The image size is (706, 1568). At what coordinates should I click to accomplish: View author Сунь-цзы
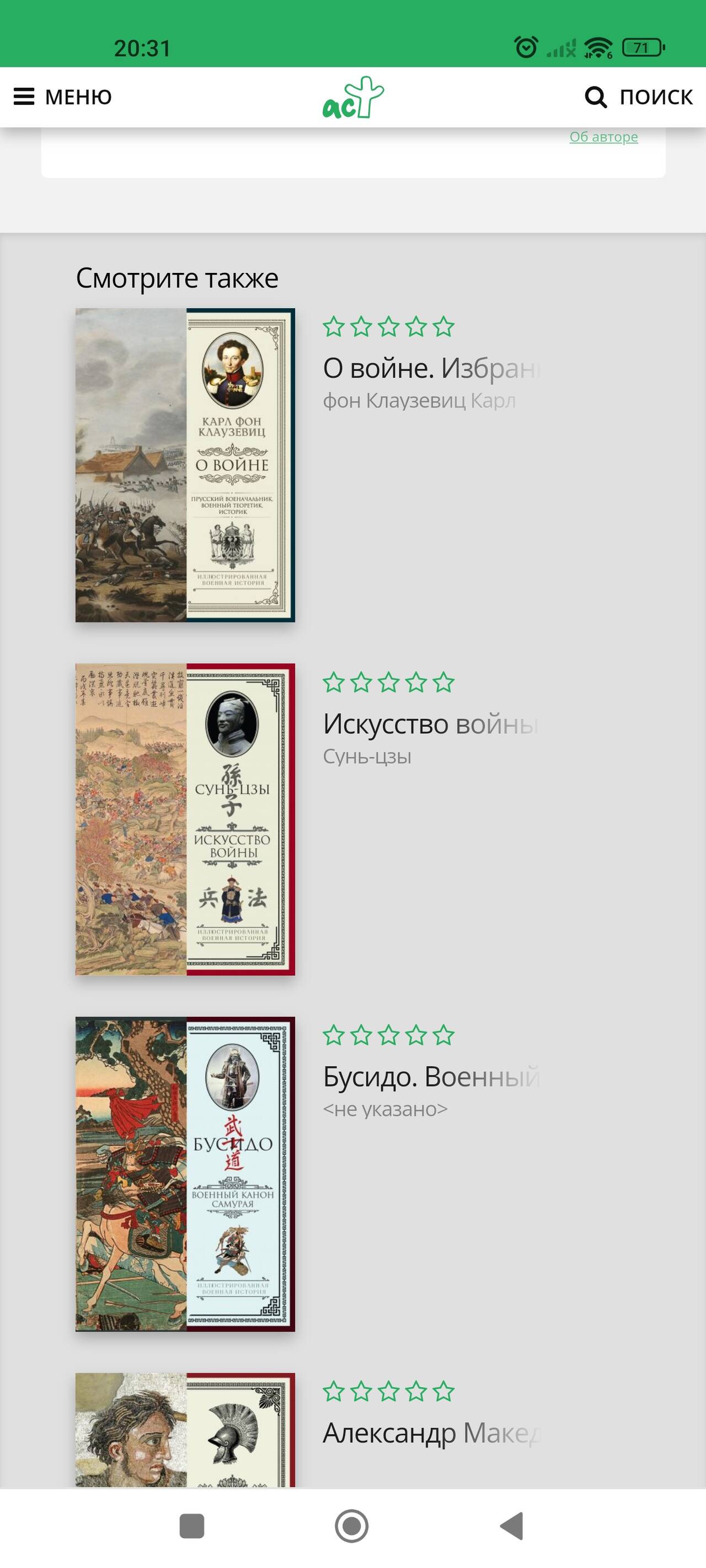(x=367, y=756)
